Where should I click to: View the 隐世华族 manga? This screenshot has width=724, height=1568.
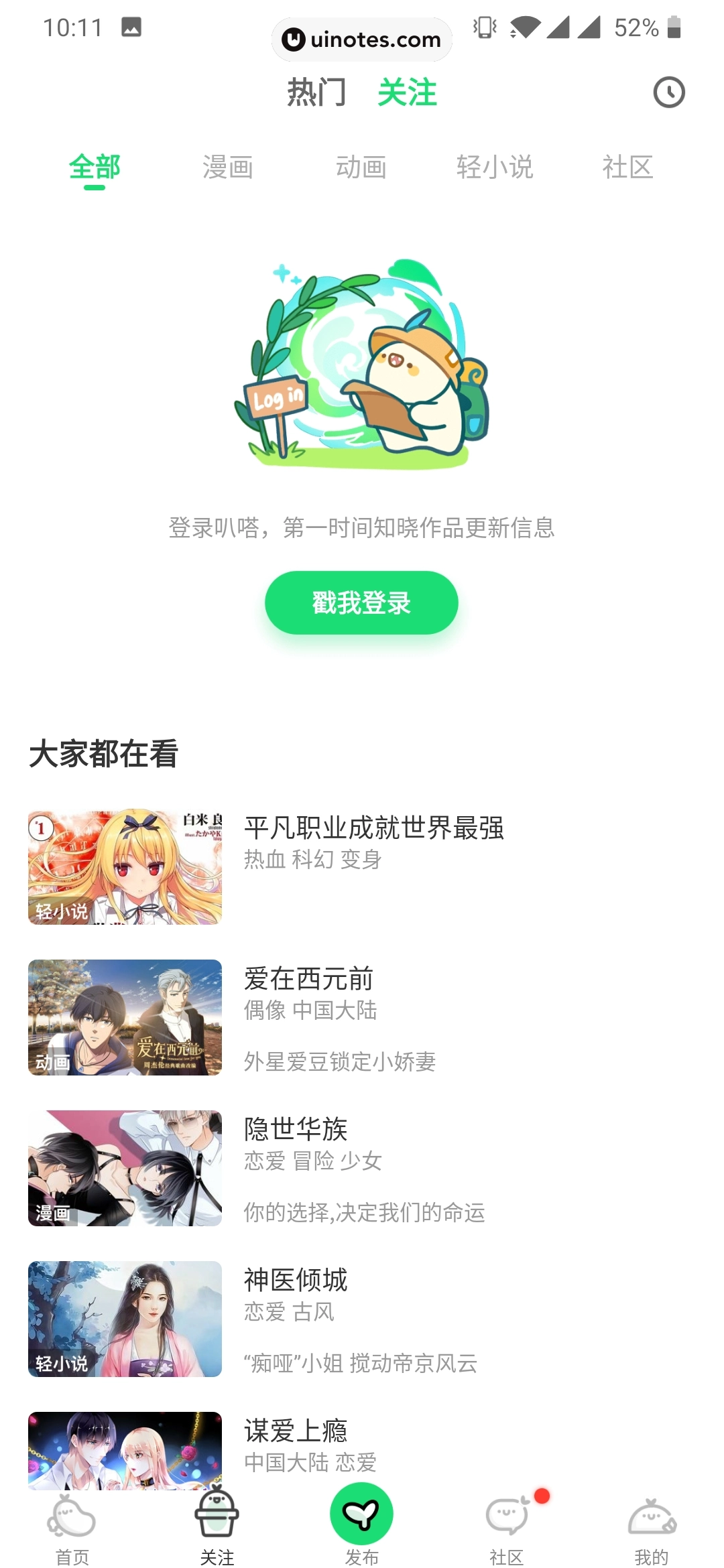pyautogui.click(x=296, y=1130)
